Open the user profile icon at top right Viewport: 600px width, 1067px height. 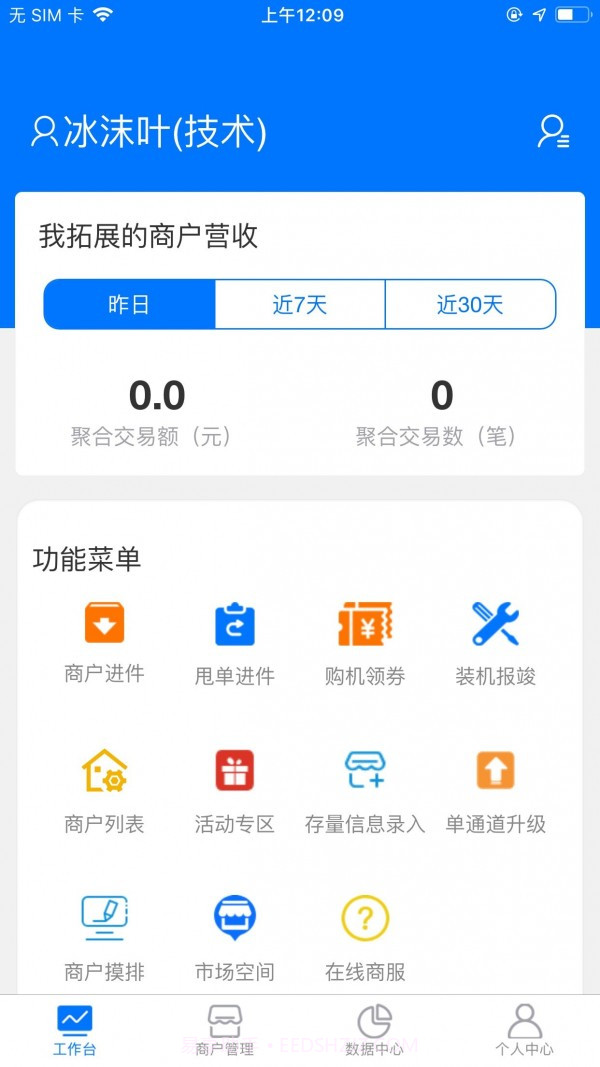[x=553, y=132]
